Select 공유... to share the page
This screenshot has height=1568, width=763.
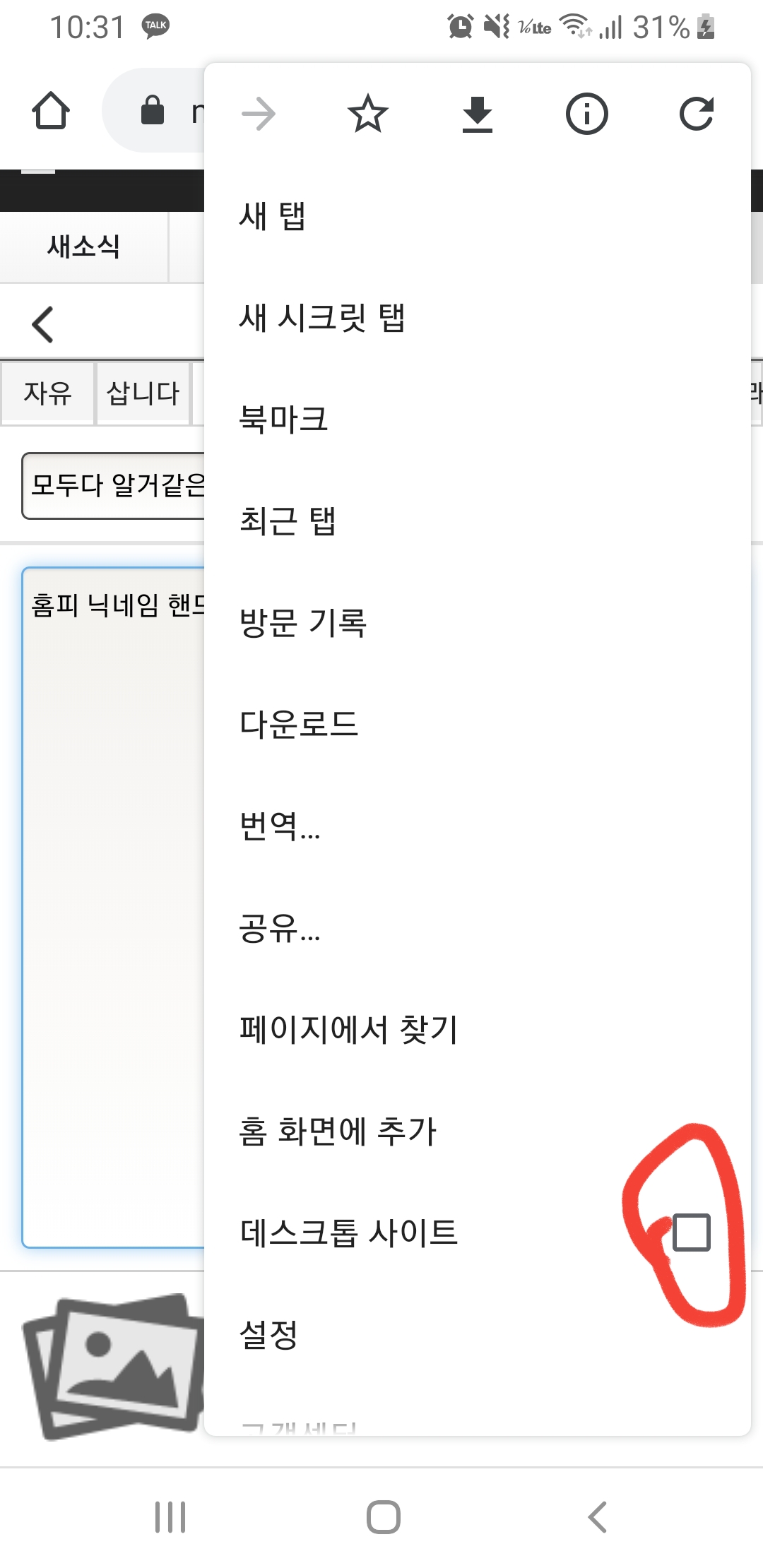tap(478, 928)
